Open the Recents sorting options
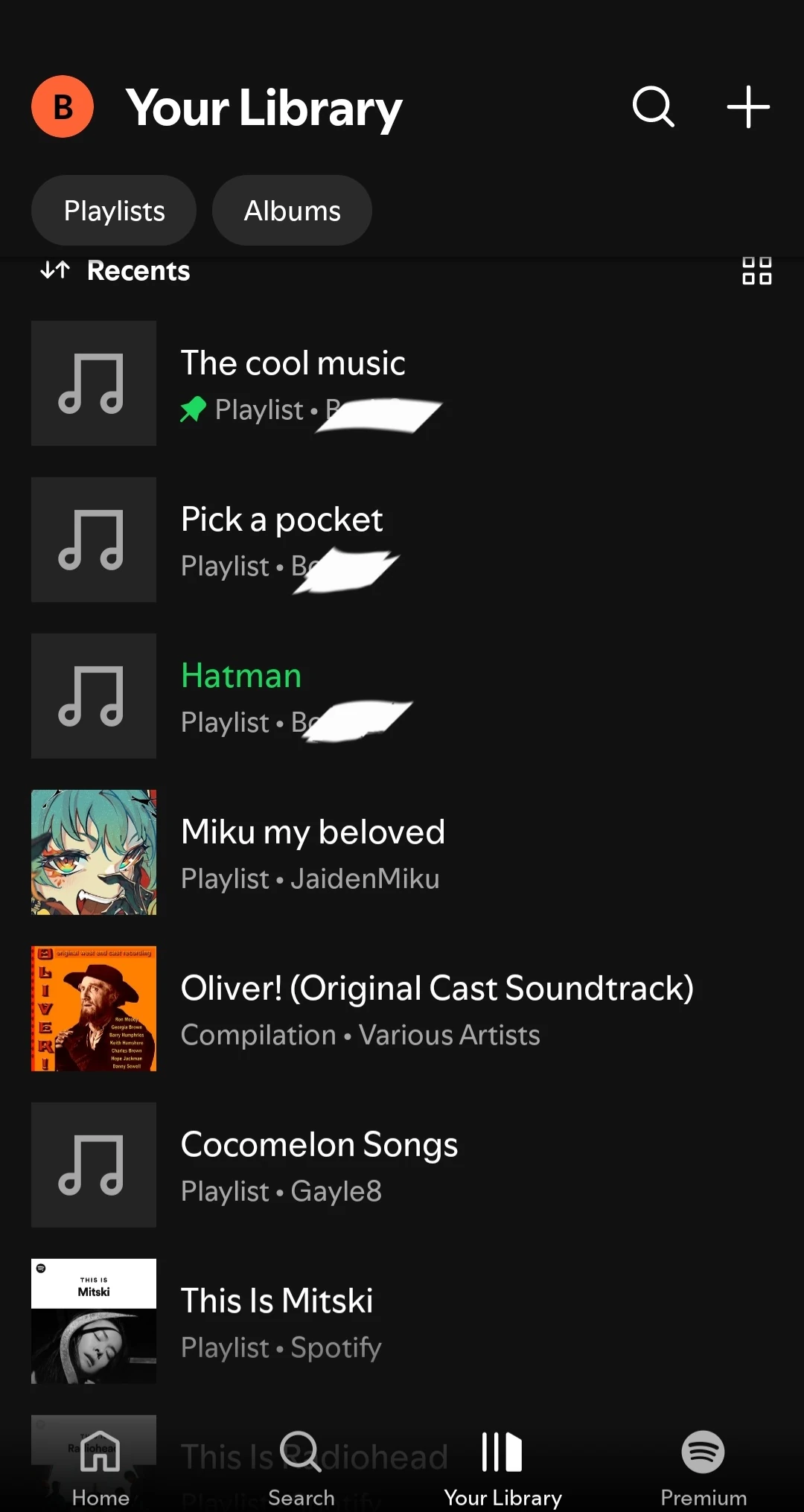804x1512 pixels. 138,271
